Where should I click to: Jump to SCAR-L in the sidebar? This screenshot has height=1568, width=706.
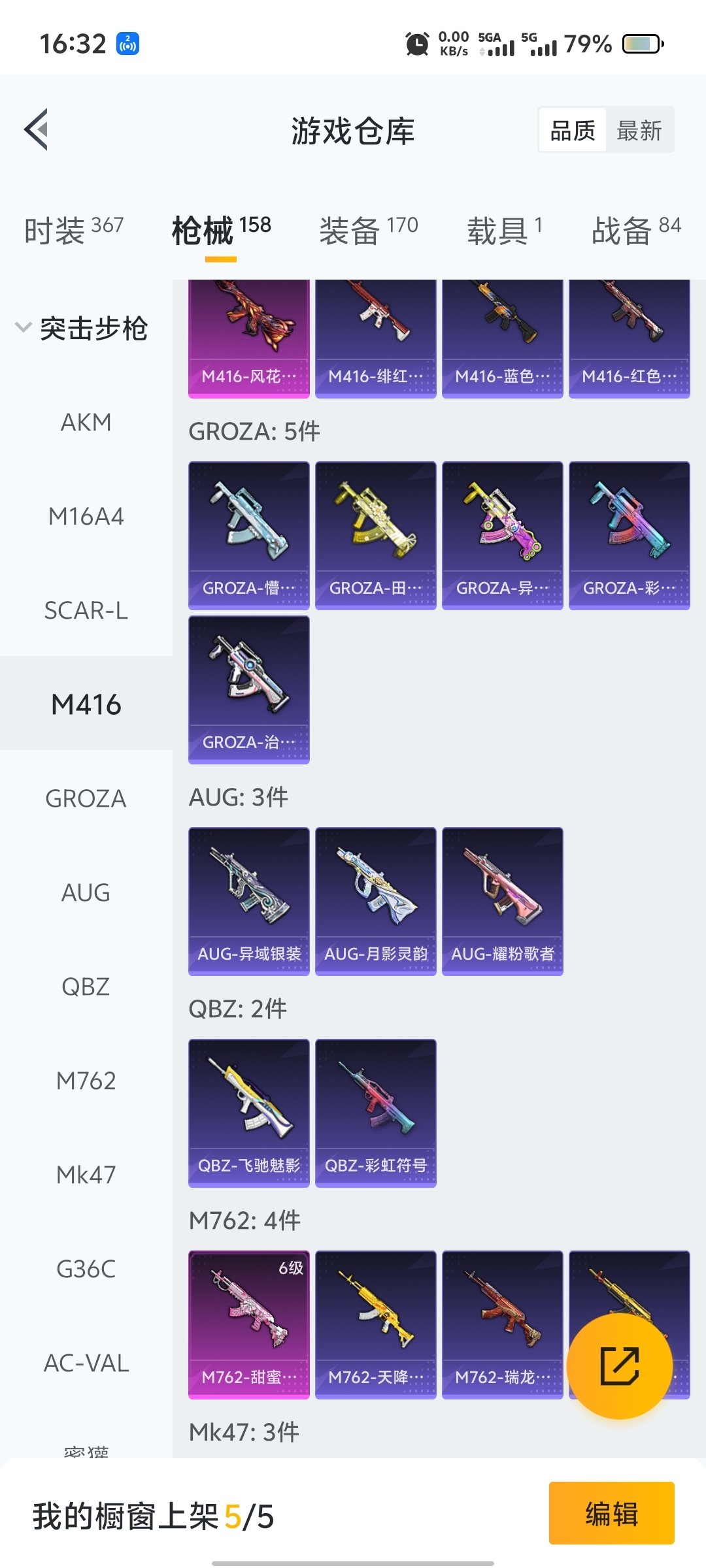(86, 611)
